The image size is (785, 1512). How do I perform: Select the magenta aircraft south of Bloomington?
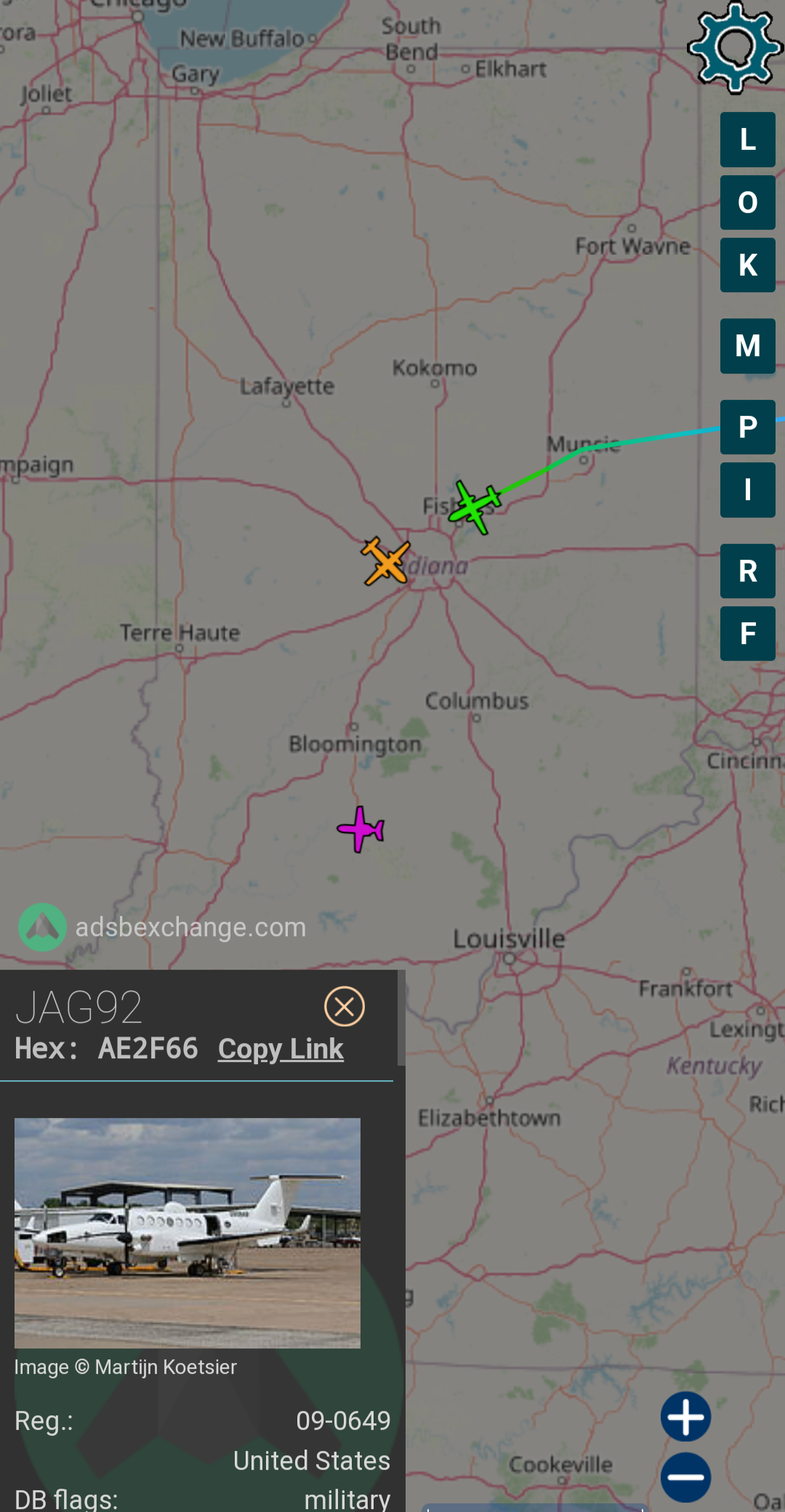click(361, 829)
